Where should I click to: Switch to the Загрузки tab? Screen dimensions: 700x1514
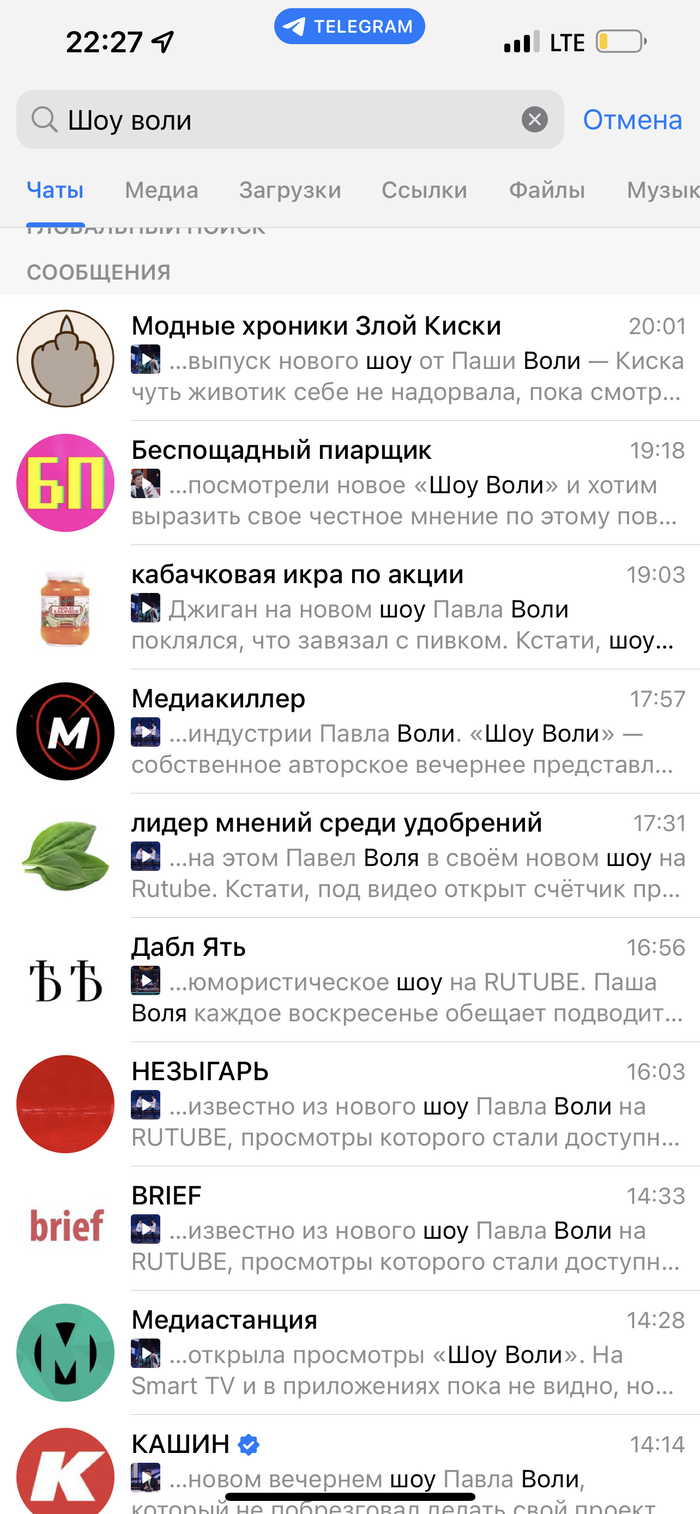tap(290, 190)
